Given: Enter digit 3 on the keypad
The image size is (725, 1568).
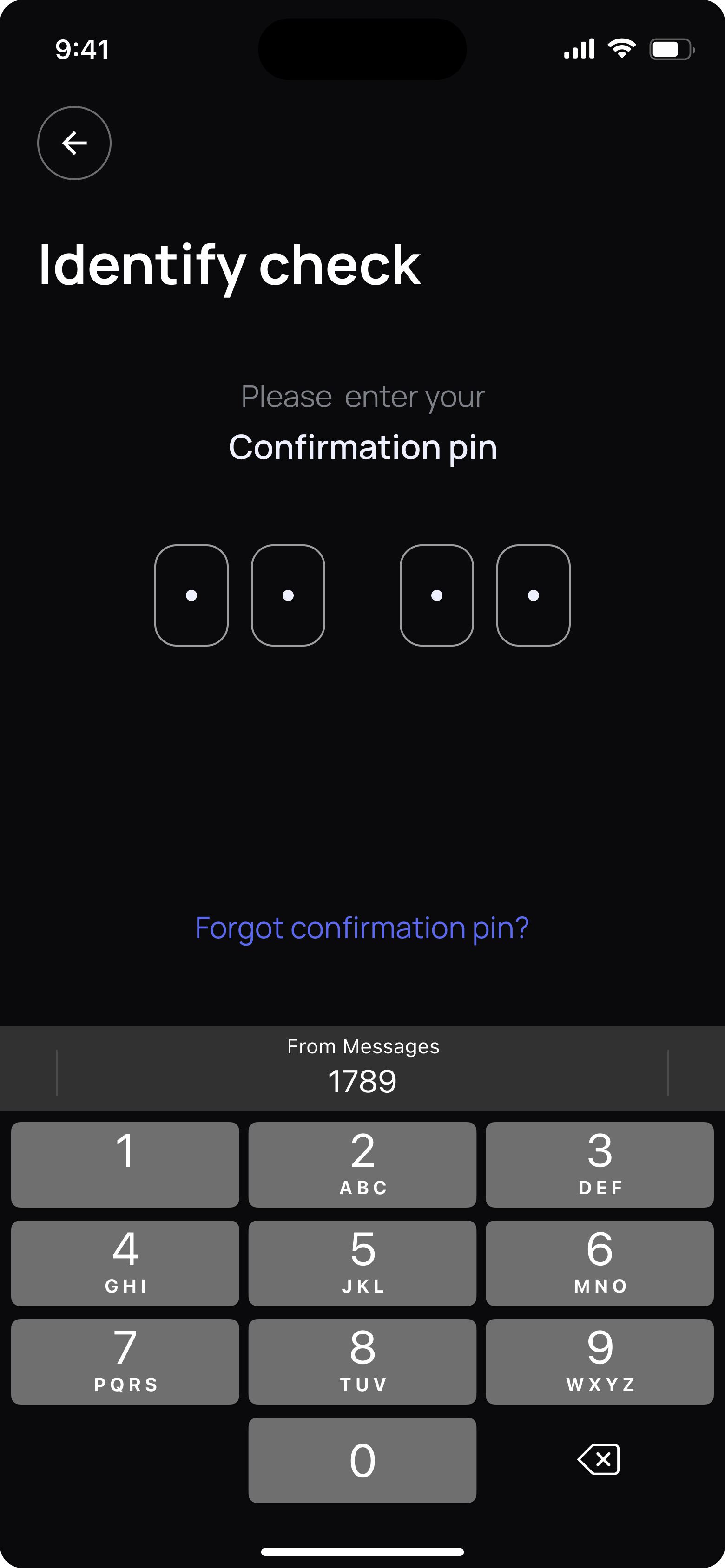Looking at the screenshot, I should (x=600, y=1164).
